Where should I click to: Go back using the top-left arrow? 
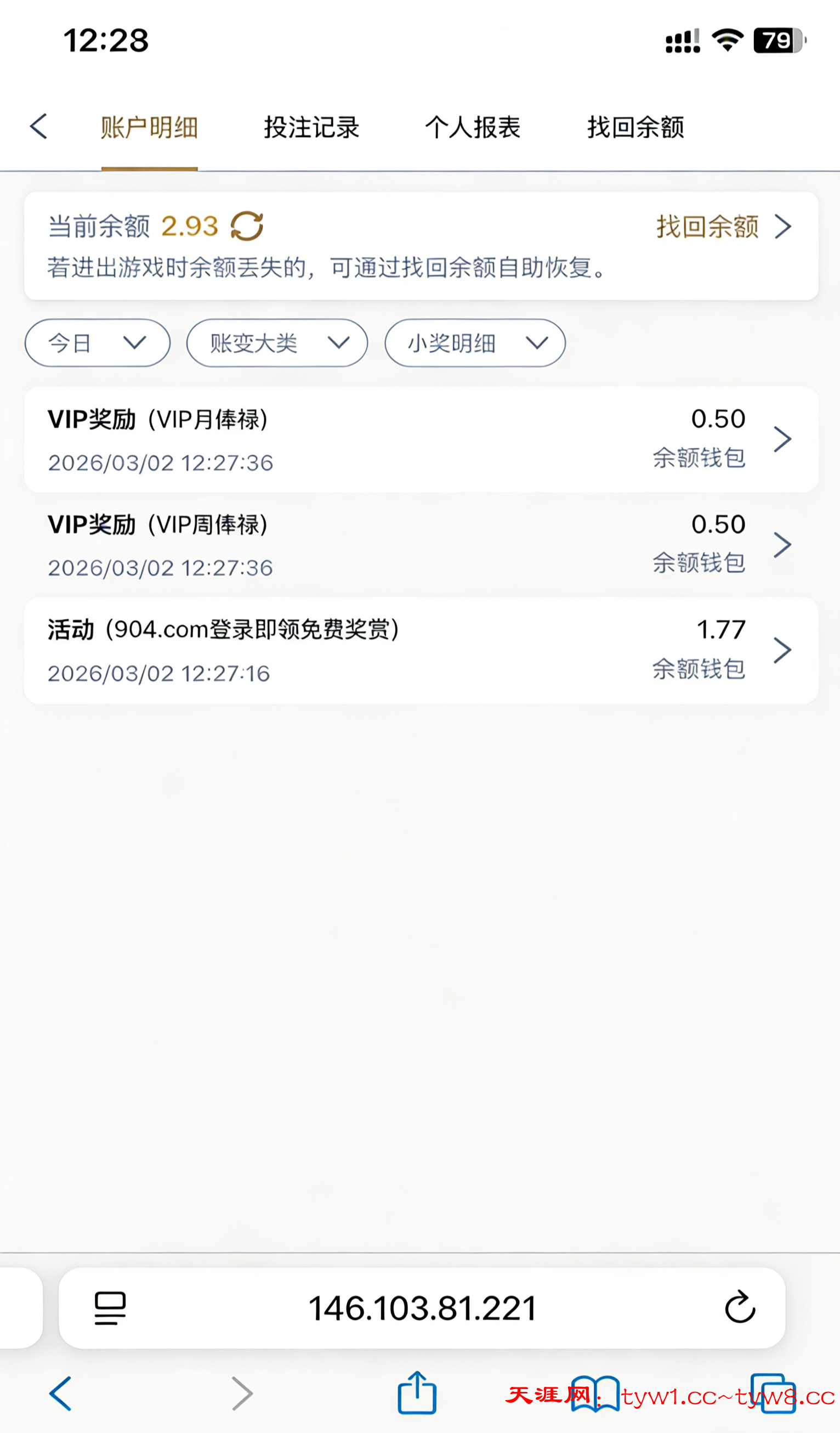click(x=38, y=126)
